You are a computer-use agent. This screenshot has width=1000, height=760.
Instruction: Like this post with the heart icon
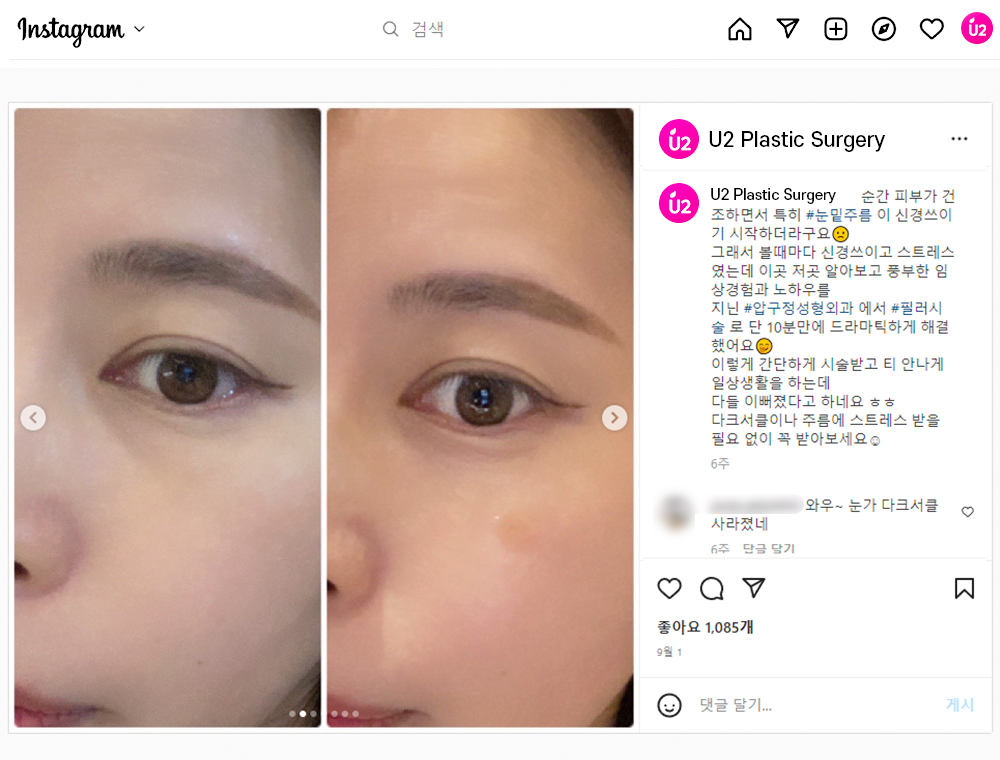coord(670,588)
